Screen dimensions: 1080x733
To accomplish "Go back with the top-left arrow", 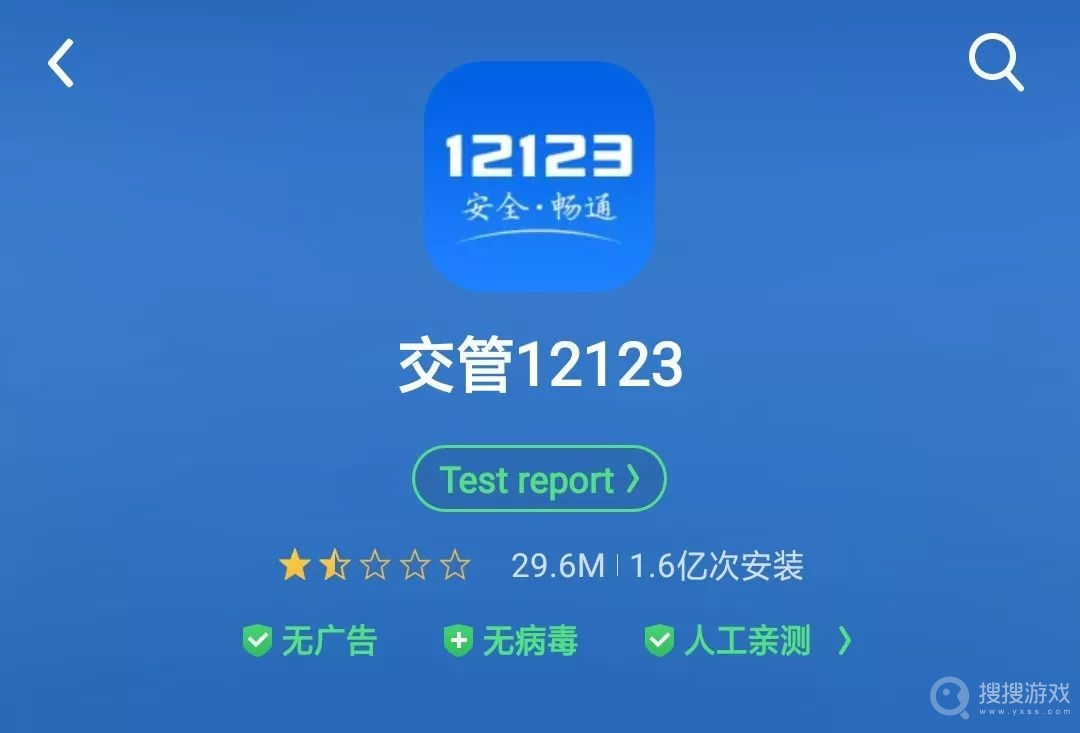I will click(x=62, y=64).
